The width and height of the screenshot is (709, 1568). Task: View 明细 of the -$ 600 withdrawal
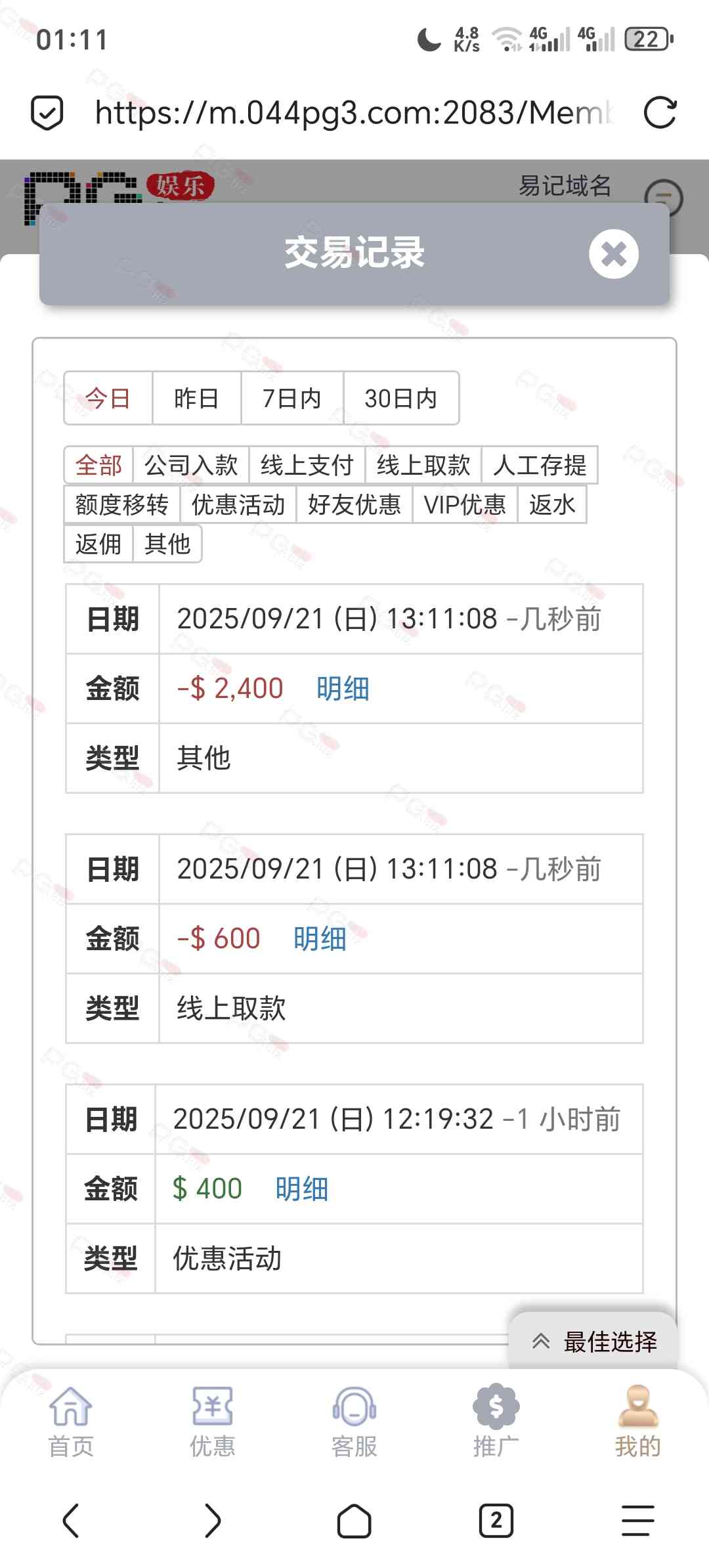320,939
